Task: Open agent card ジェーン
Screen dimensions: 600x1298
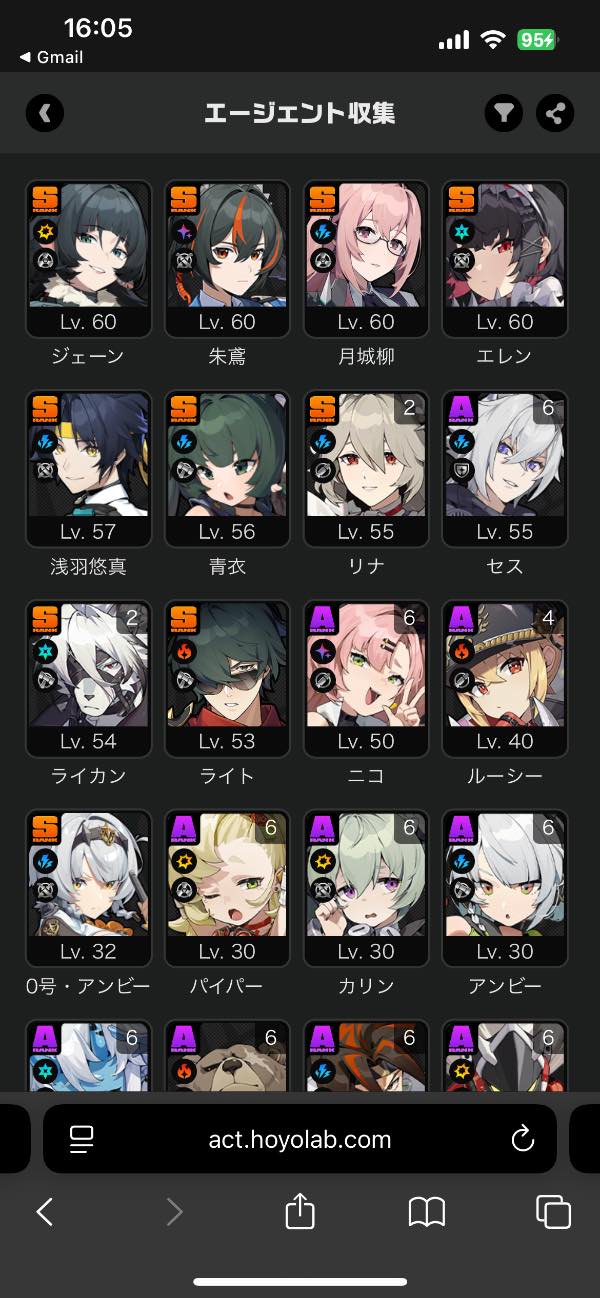Action: [x=88, y=258]
